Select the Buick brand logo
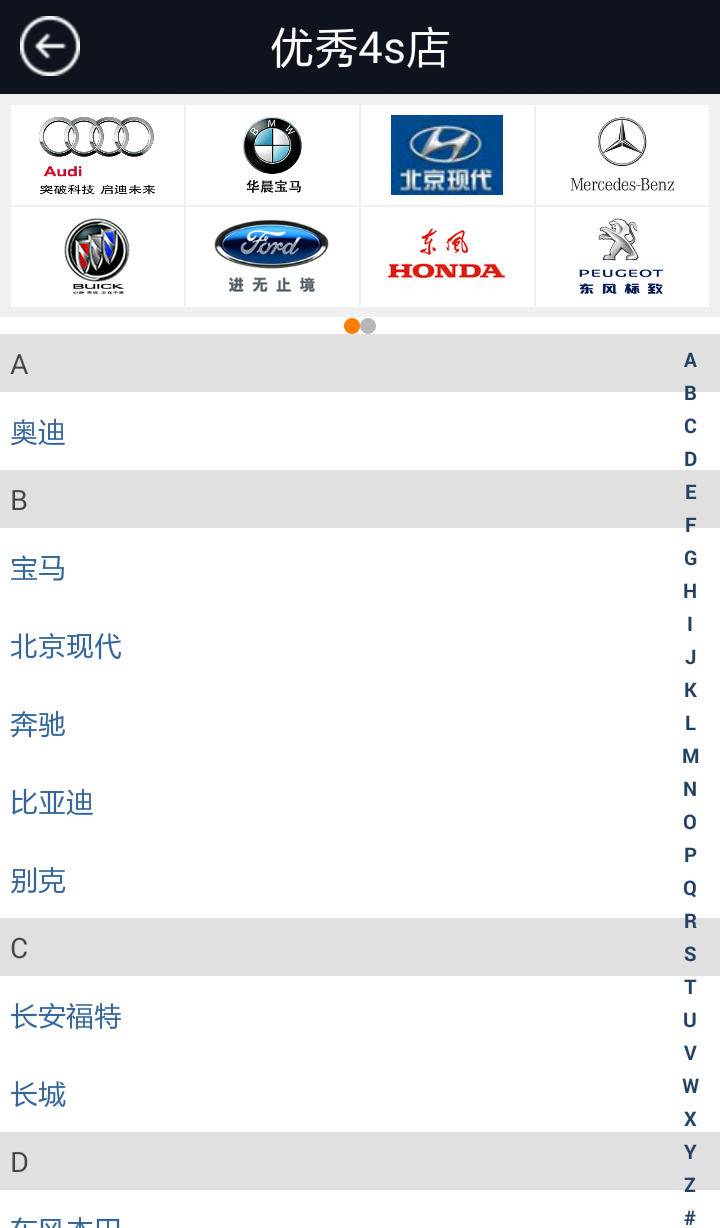 (96, 255)
